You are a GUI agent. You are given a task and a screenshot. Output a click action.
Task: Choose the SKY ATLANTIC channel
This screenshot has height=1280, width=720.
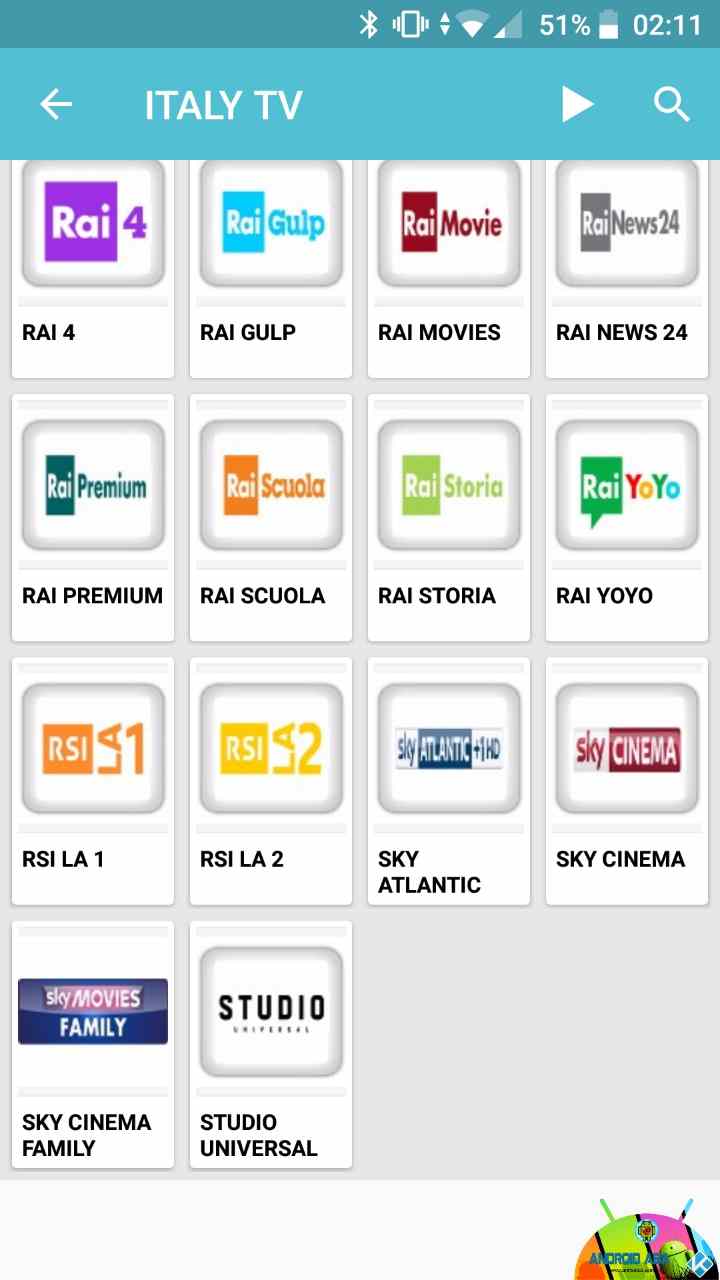[x=449, y=781]
